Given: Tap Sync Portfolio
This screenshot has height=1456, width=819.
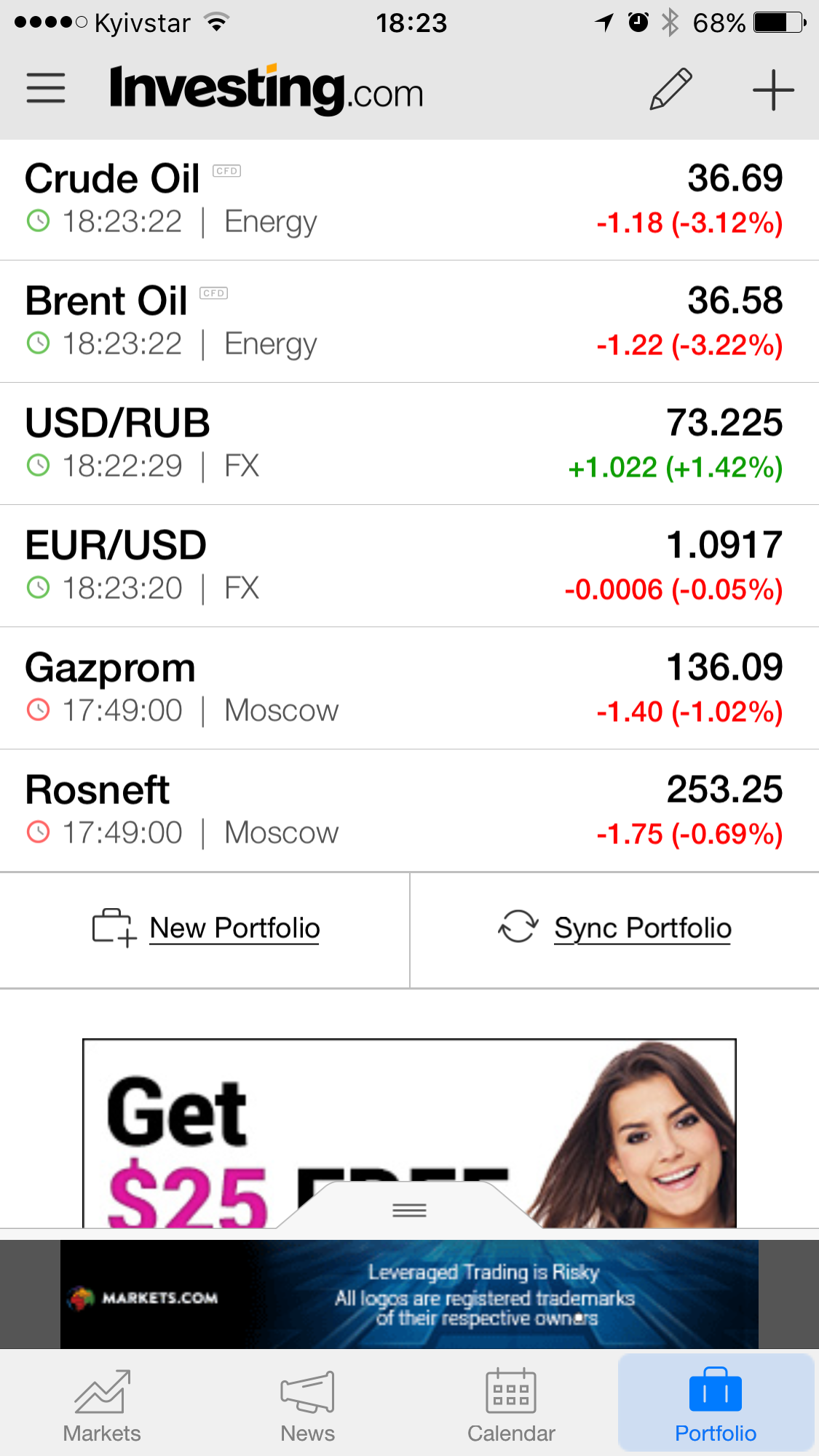Looking at the screenshot, I should [615, 928].
